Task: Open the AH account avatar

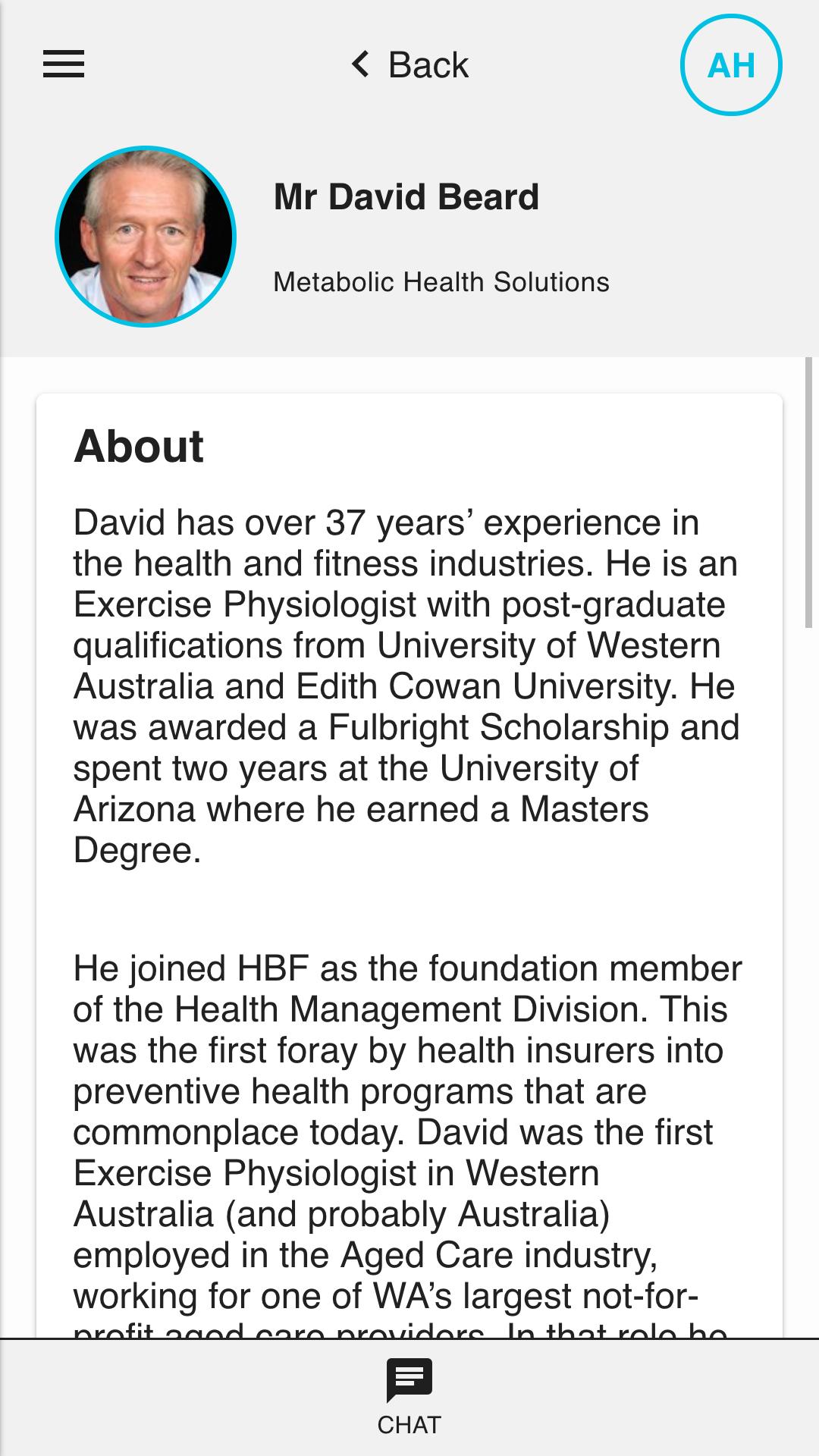Action: [x=731, y=65]
